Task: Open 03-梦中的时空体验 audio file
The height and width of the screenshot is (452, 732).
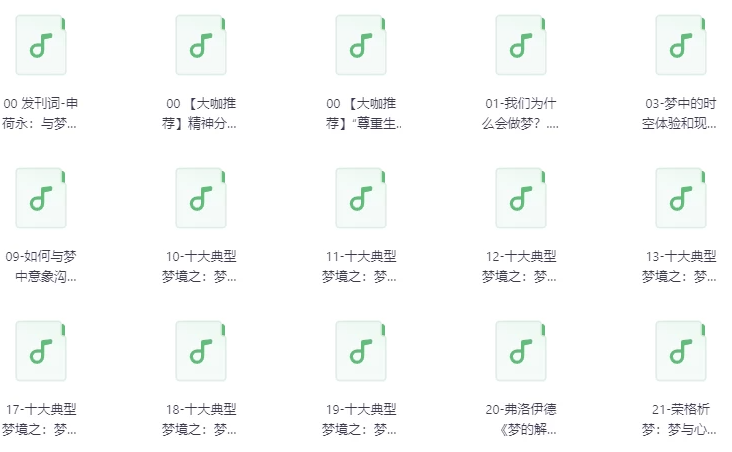Action: 680,46
